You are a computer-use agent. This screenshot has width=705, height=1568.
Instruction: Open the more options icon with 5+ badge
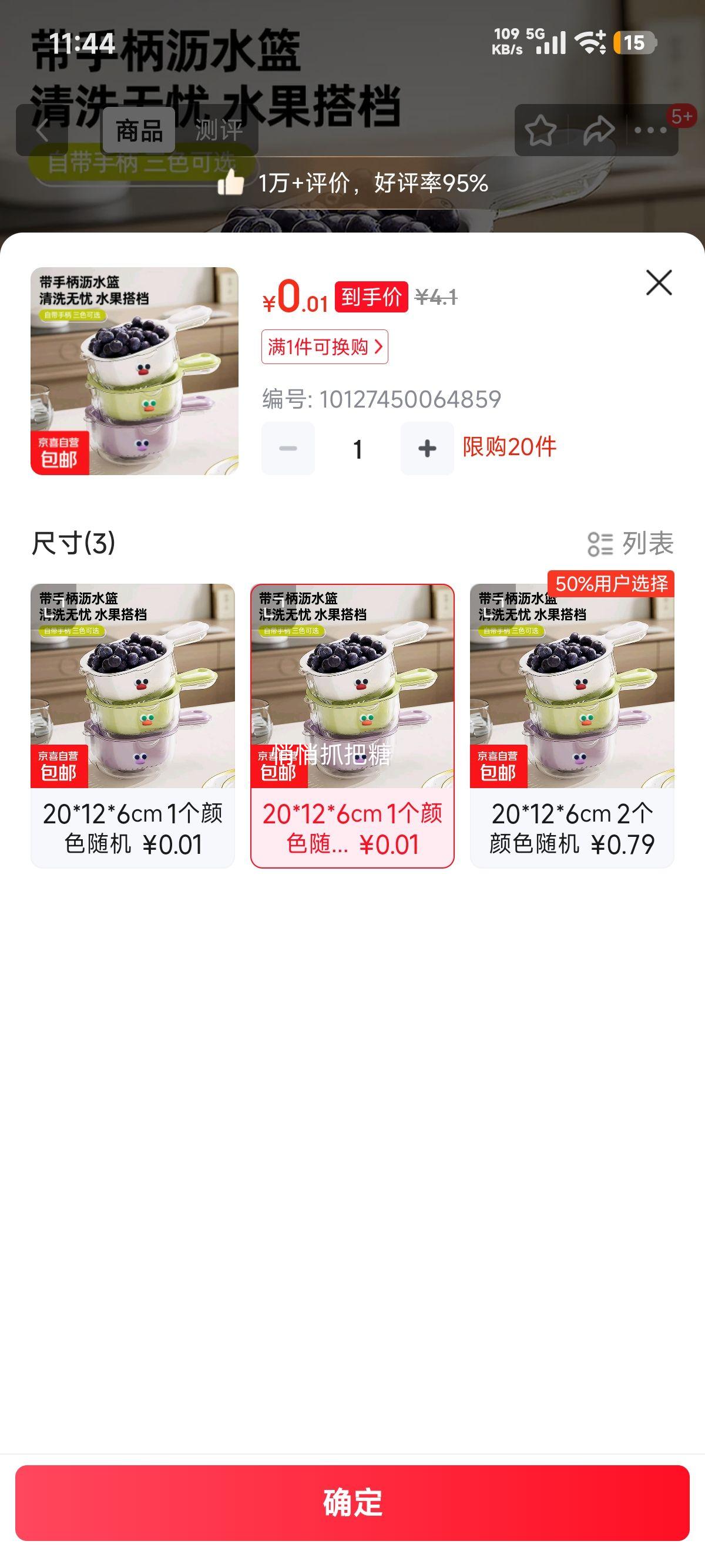click(650, 130)
